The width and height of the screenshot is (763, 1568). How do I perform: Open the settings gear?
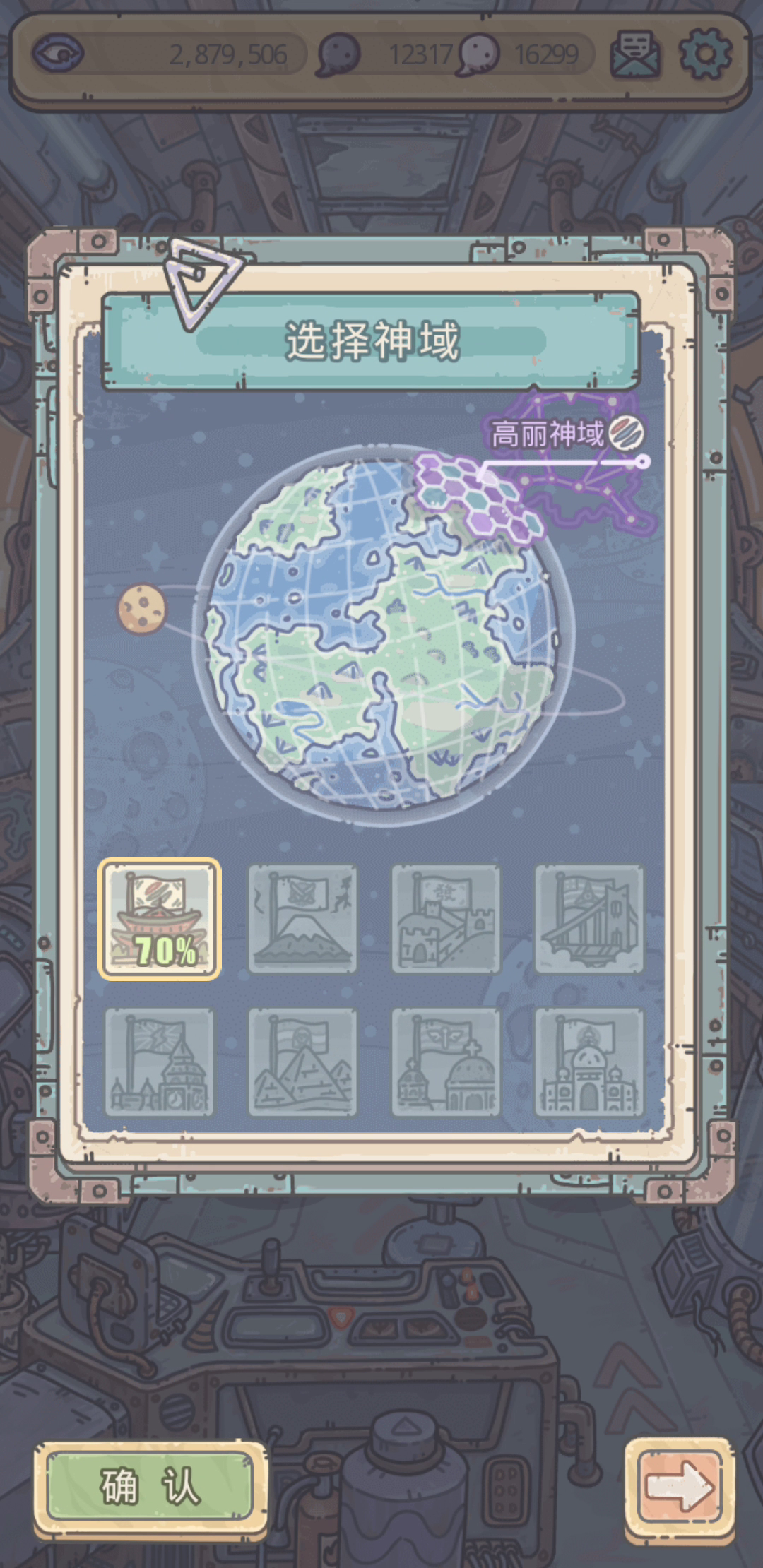[x=704, y=54]
